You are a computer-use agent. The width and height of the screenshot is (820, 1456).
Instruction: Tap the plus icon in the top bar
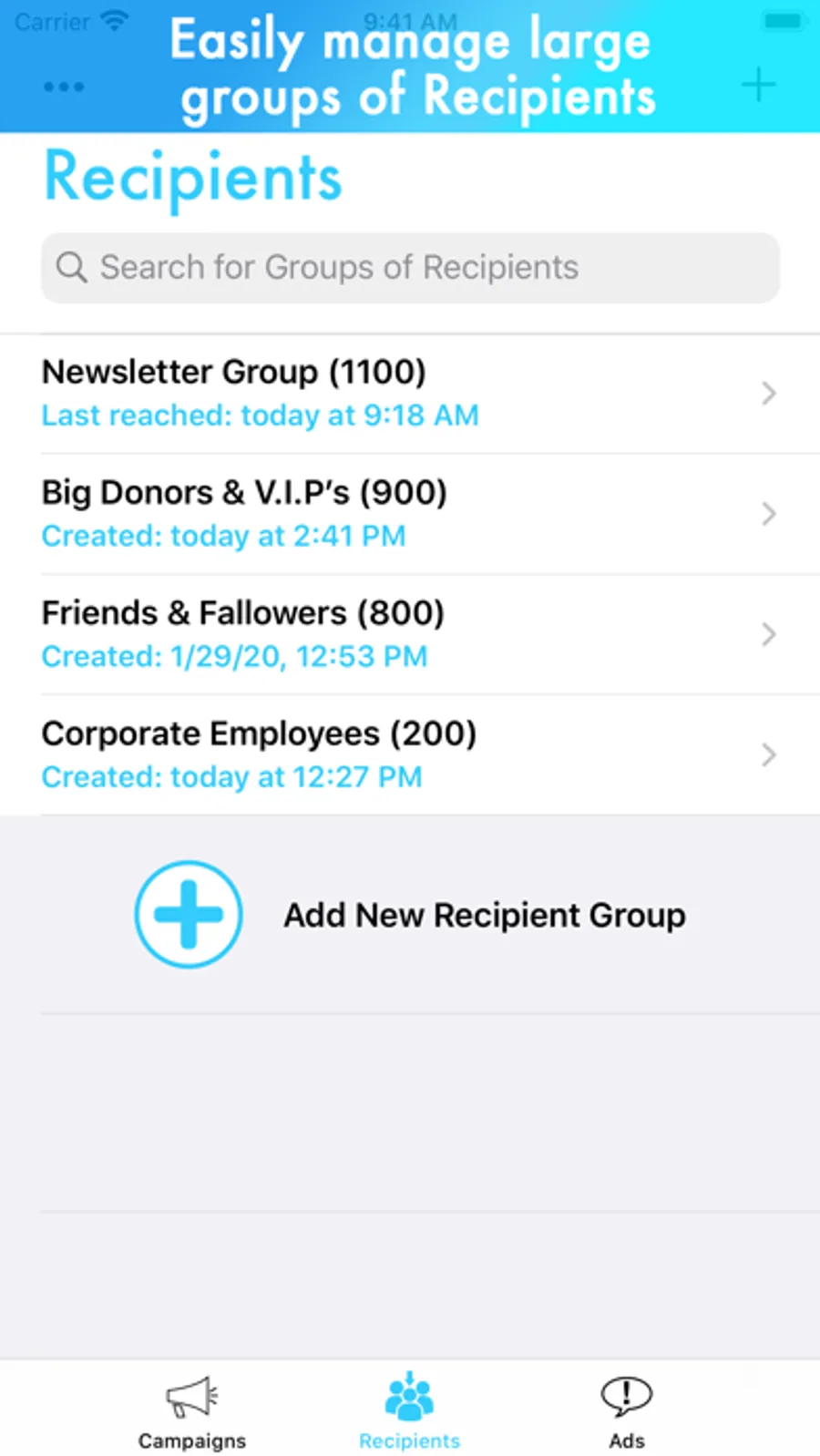[x=758, y=87]
